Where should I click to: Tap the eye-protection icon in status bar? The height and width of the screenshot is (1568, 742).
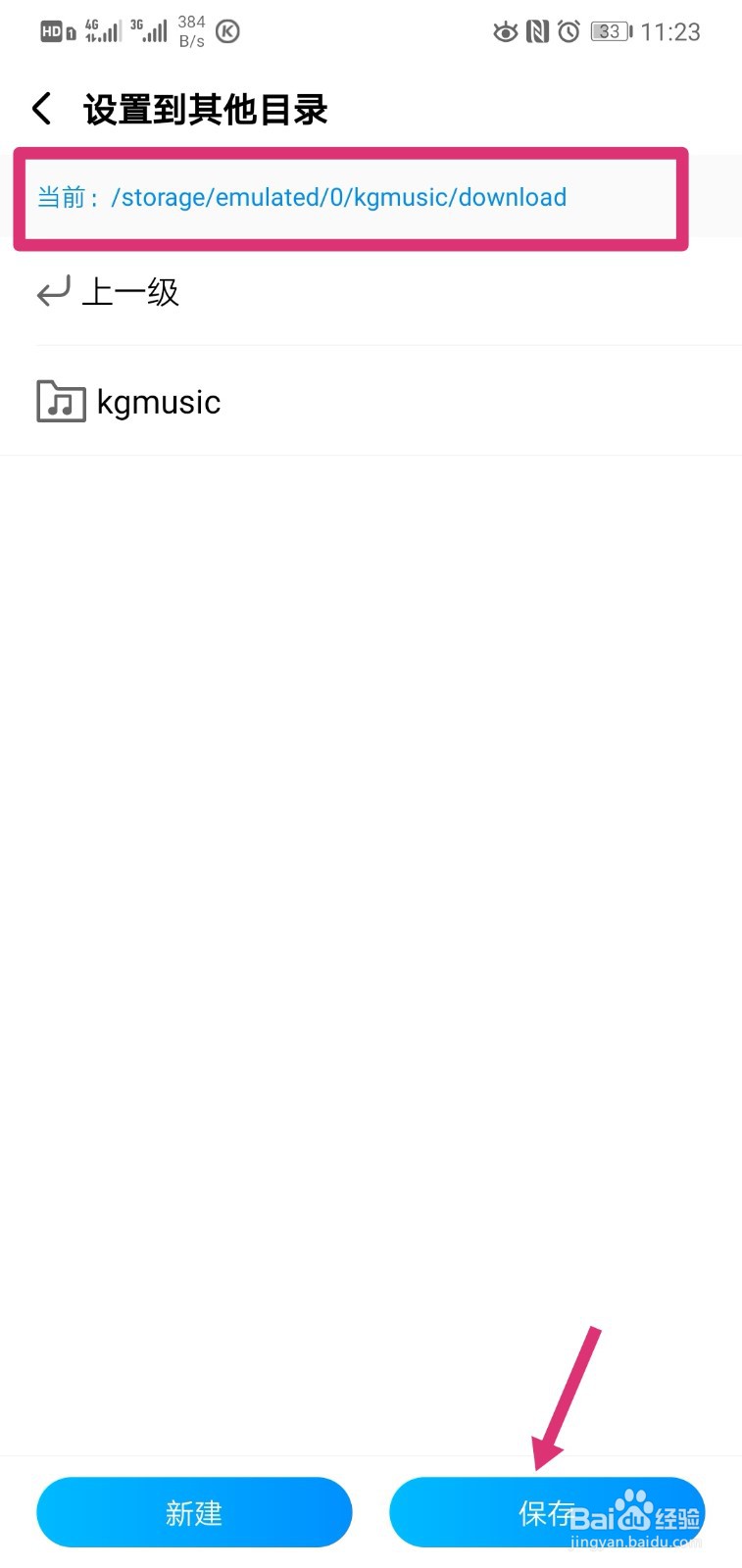[505, 31]
